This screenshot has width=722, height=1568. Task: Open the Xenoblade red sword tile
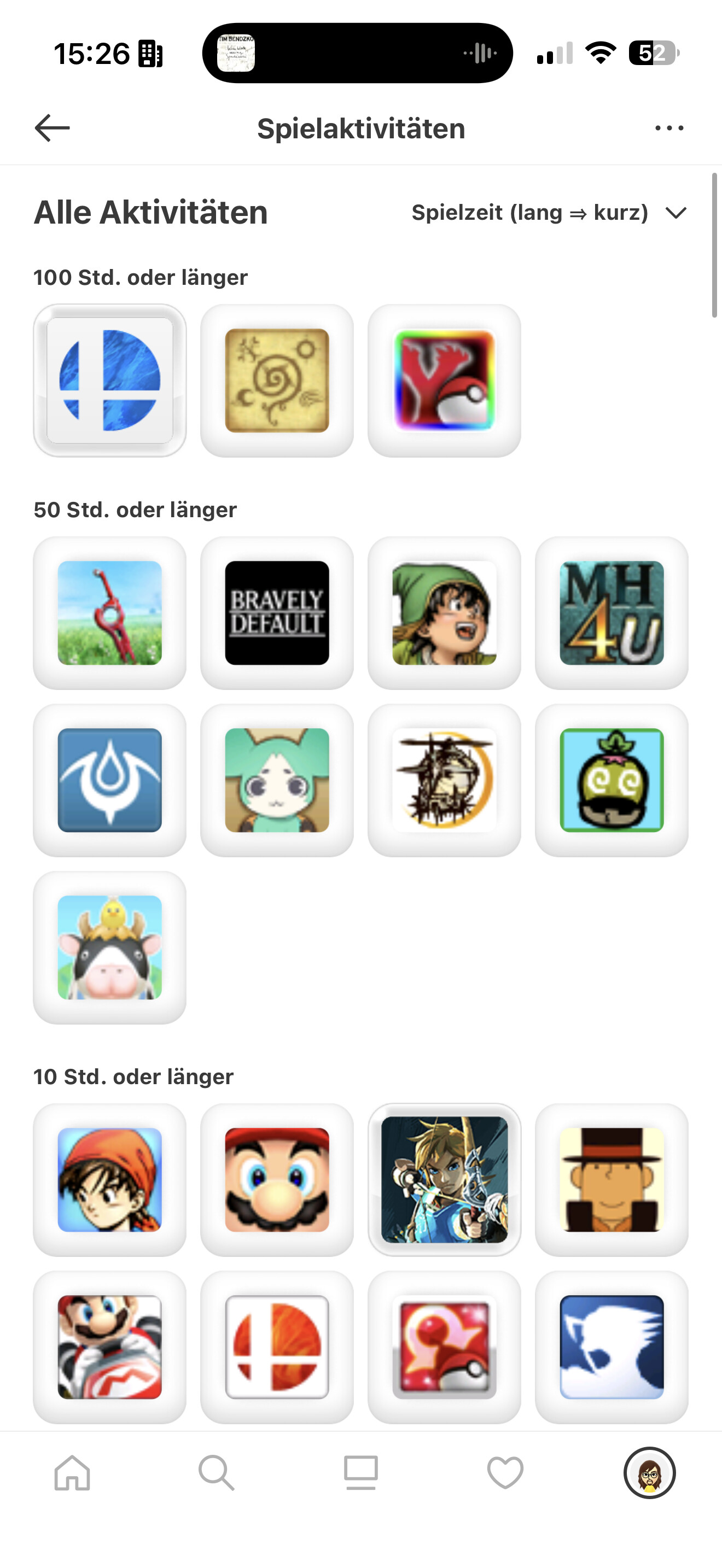[x=109, y=612]
